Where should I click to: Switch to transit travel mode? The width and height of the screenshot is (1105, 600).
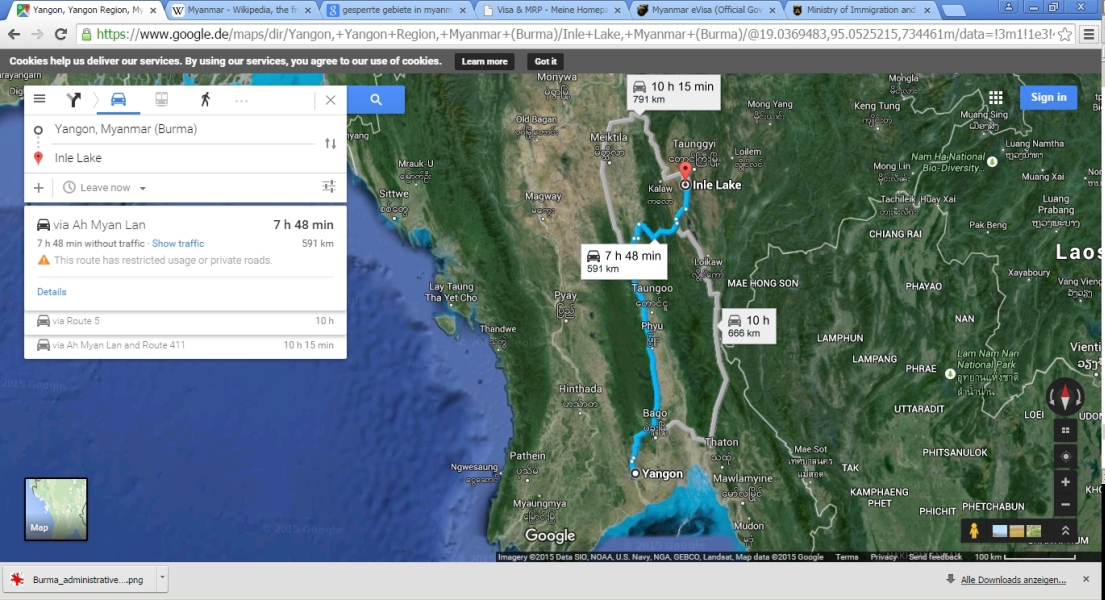[161, 99]
